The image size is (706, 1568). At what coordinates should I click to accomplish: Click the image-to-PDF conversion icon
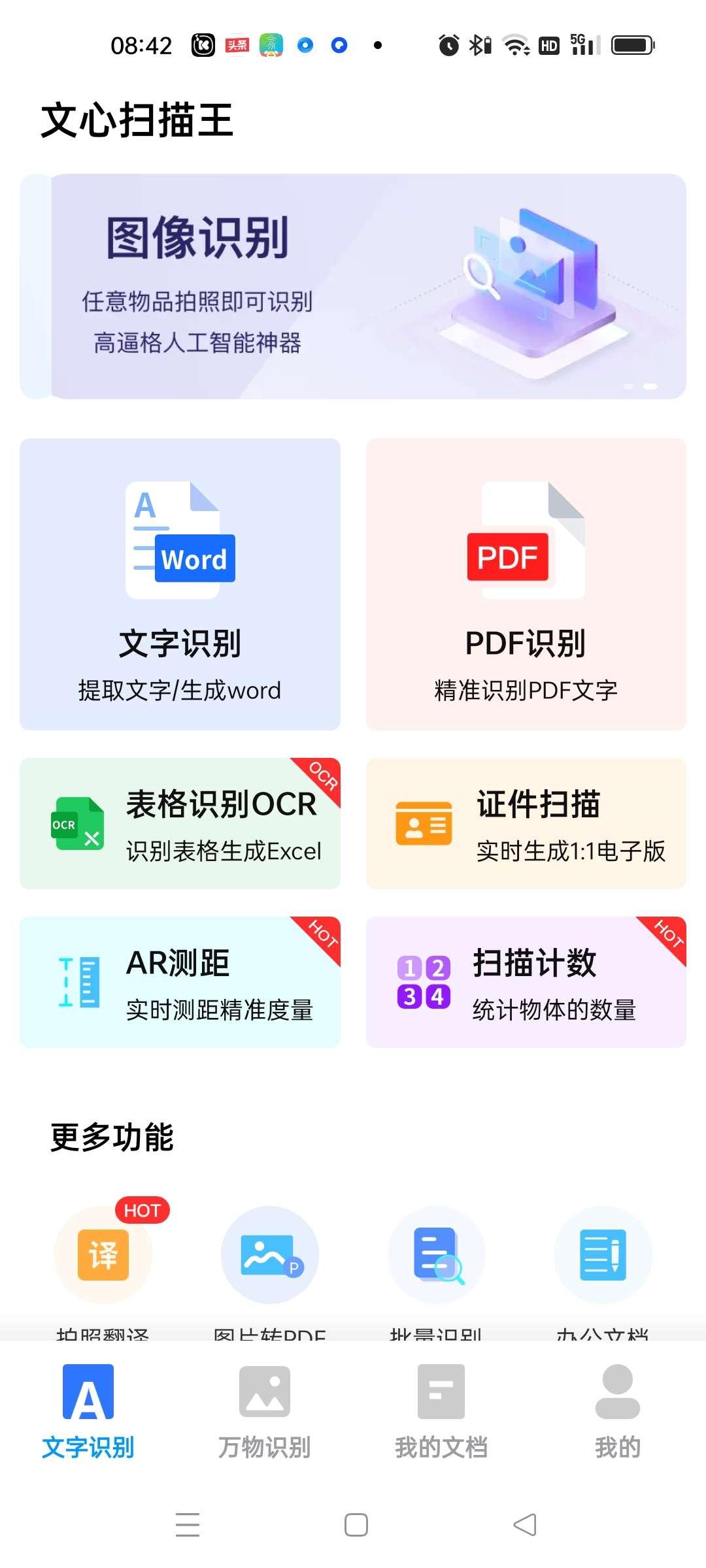click(269, 1254)
